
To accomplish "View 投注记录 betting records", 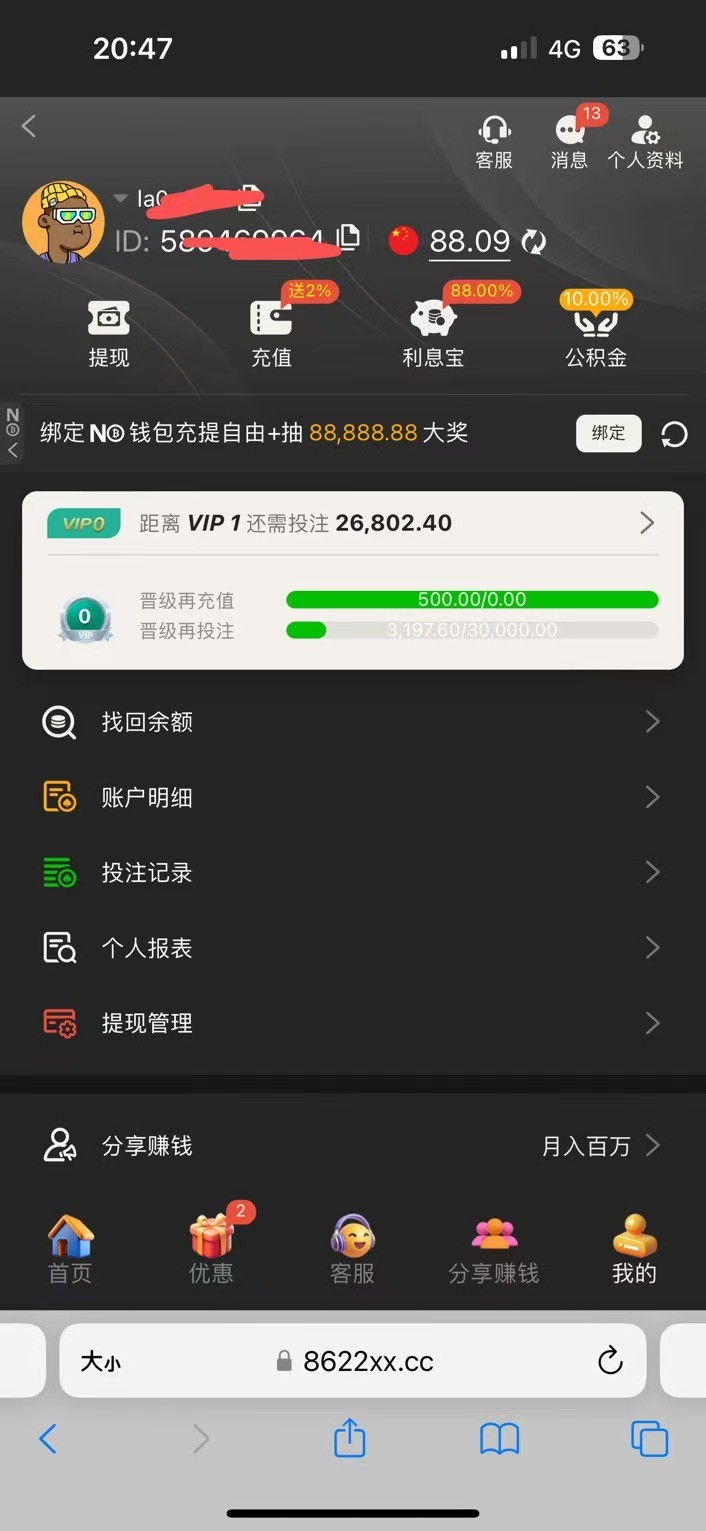I will [352, 873].
